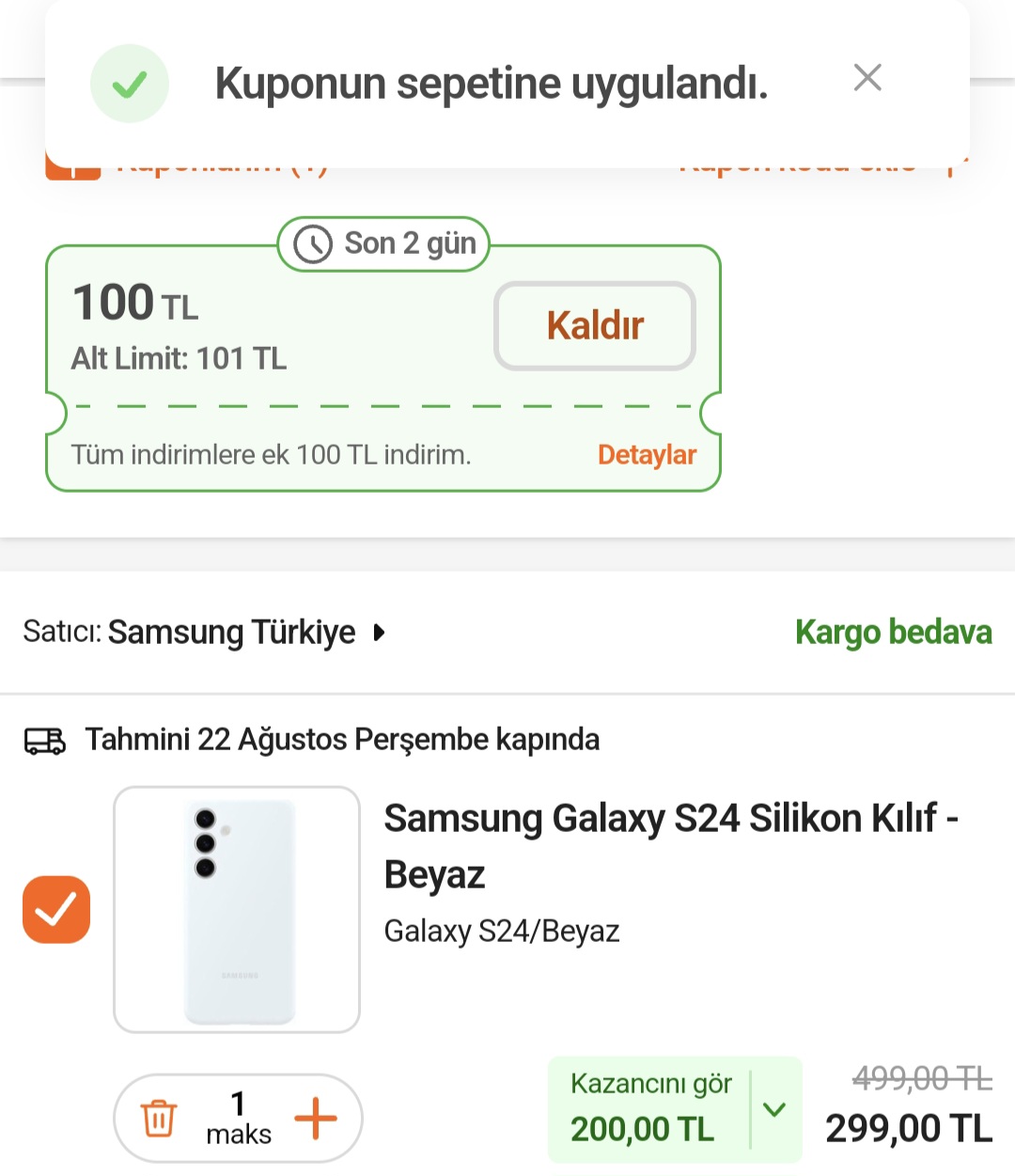This screenshot has width=1015, height=1176.
Task: Expand Kazancını gör savings details
Action: (x=774, y=1110)
